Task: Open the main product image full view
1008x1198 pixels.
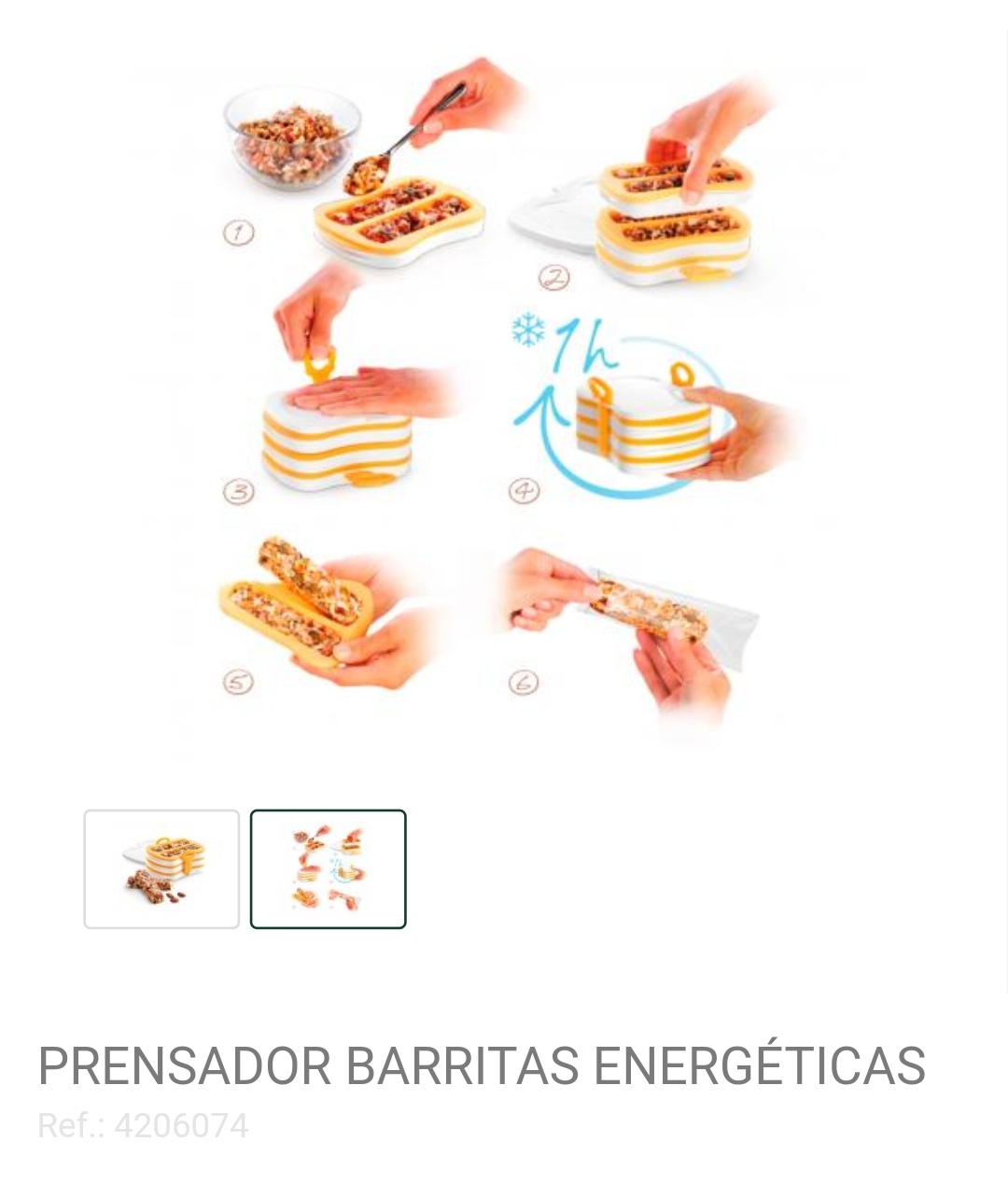Action: pyautogui.click(x=504, y=392)
